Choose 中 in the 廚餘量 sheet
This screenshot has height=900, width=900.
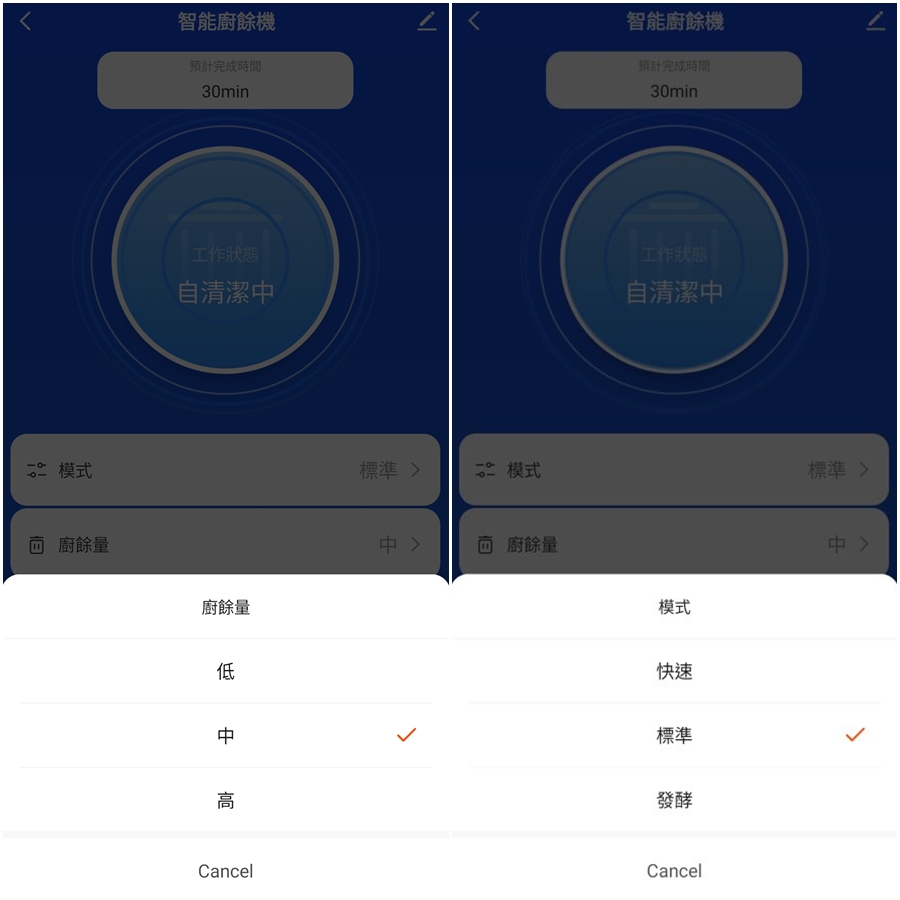click(x=225, y=736)
